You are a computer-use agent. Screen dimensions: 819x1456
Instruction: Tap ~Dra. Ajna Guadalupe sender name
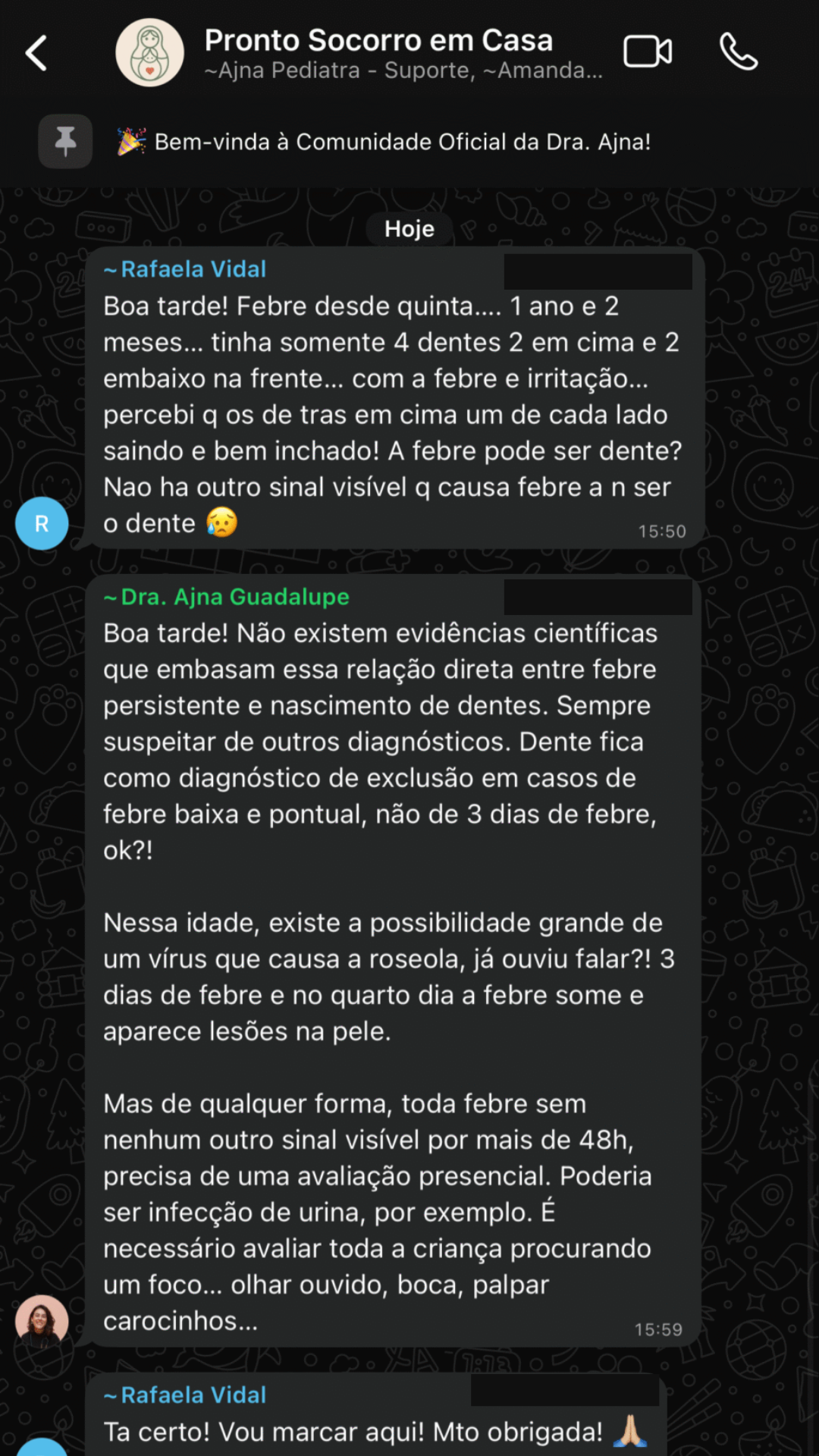coord(226,597)
